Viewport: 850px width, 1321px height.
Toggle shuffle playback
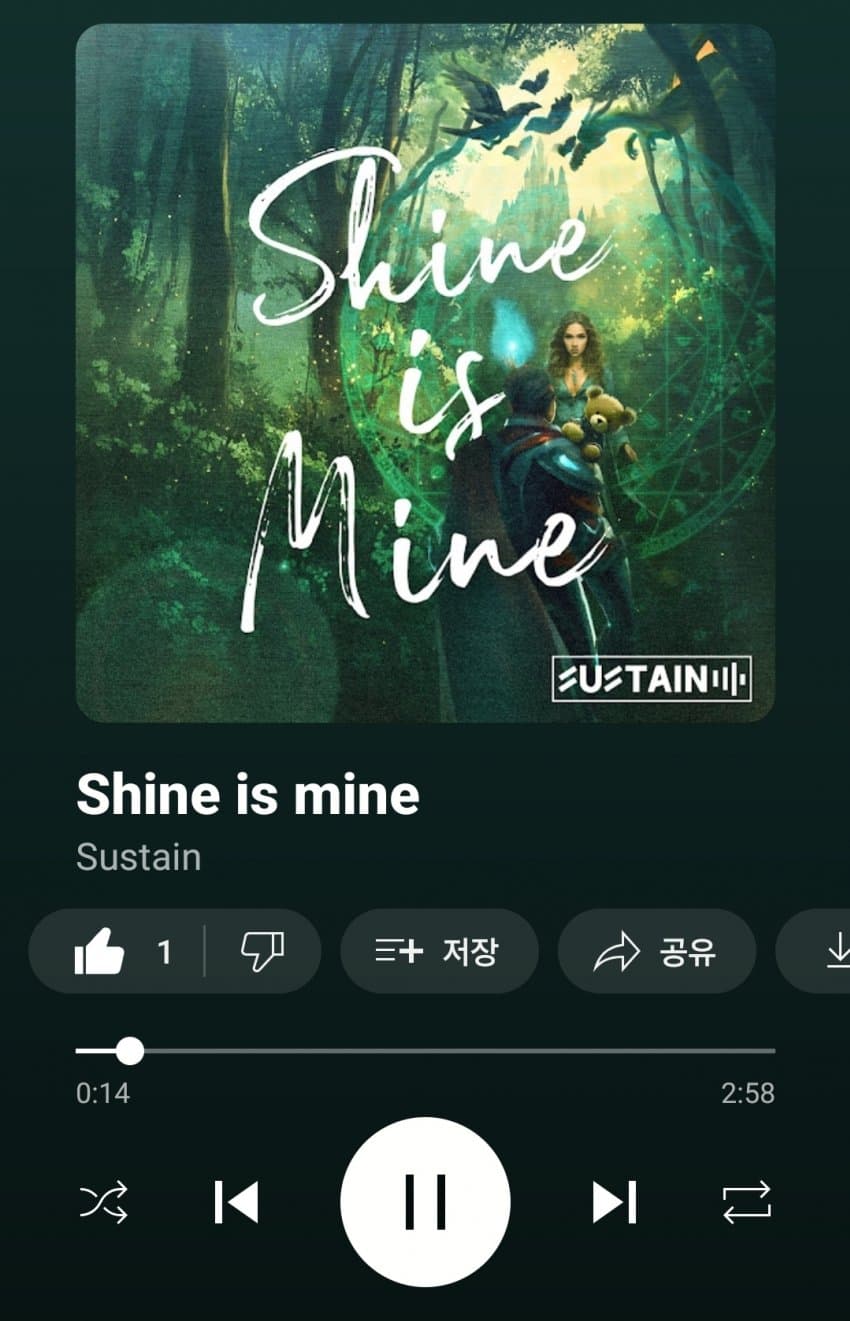[104, 1202]
